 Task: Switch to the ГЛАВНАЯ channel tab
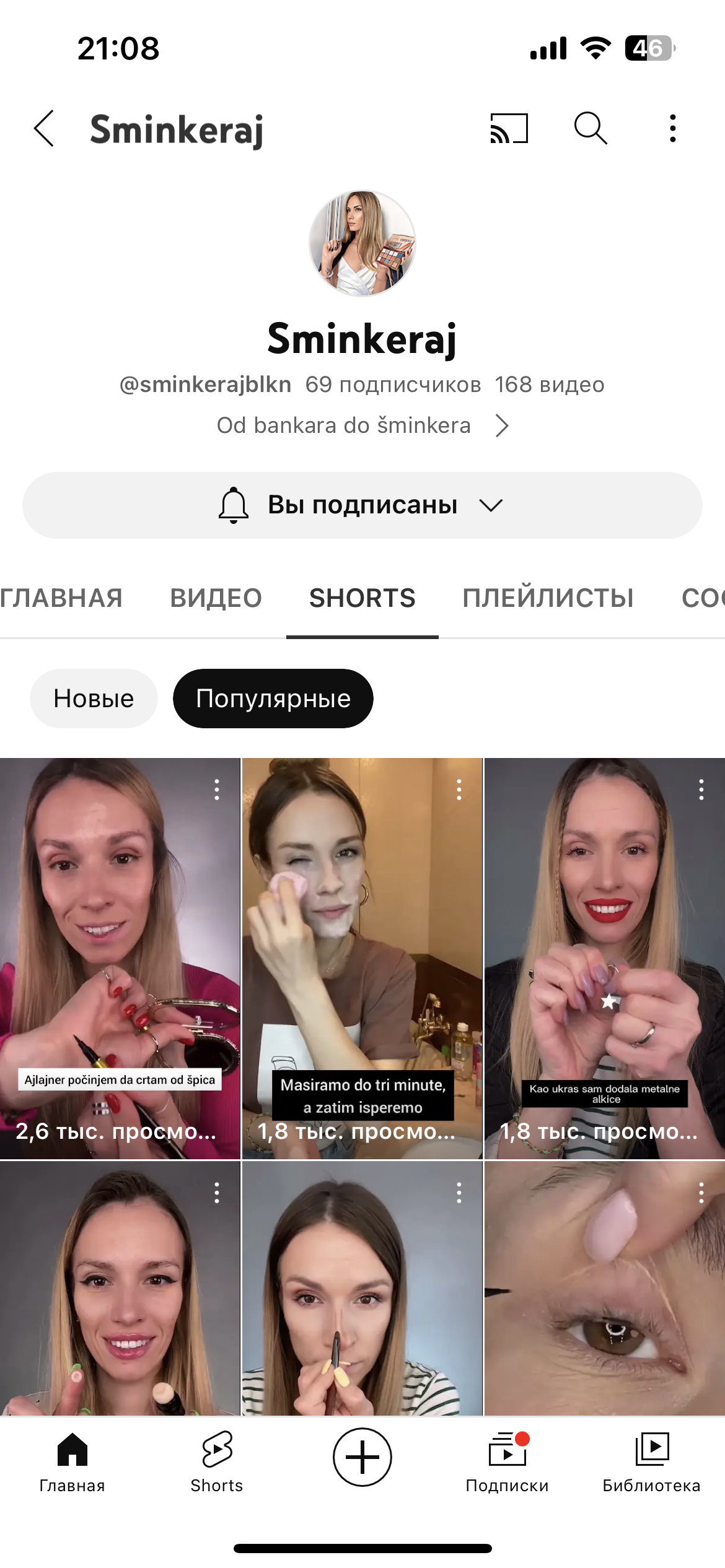coord(61,598)
